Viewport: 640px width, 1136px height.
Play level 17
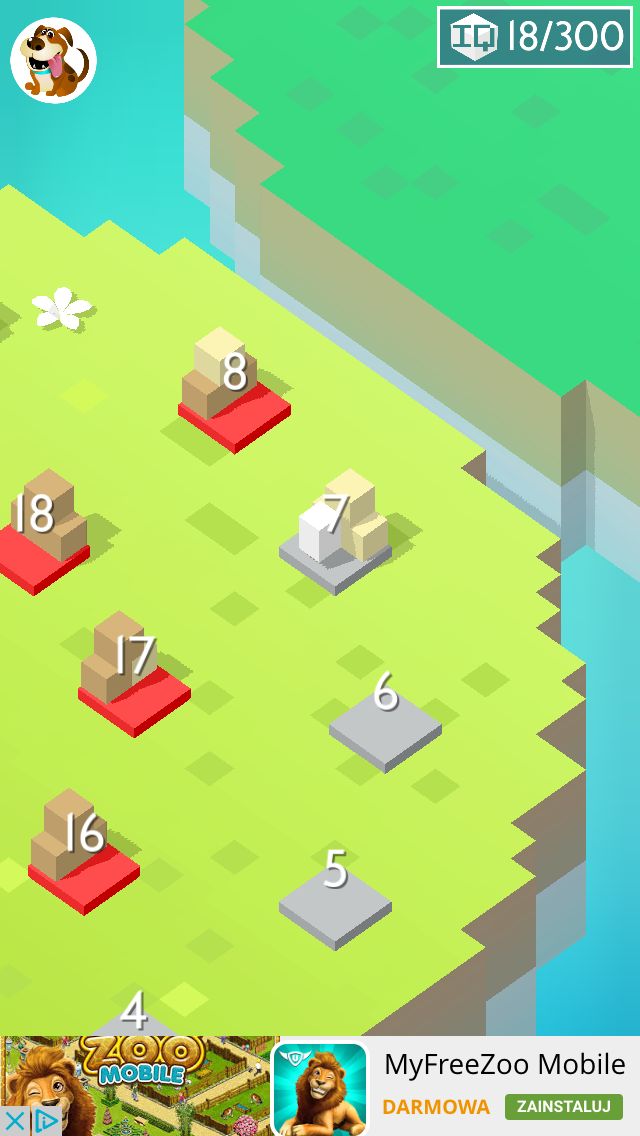[x=134, y=675]
